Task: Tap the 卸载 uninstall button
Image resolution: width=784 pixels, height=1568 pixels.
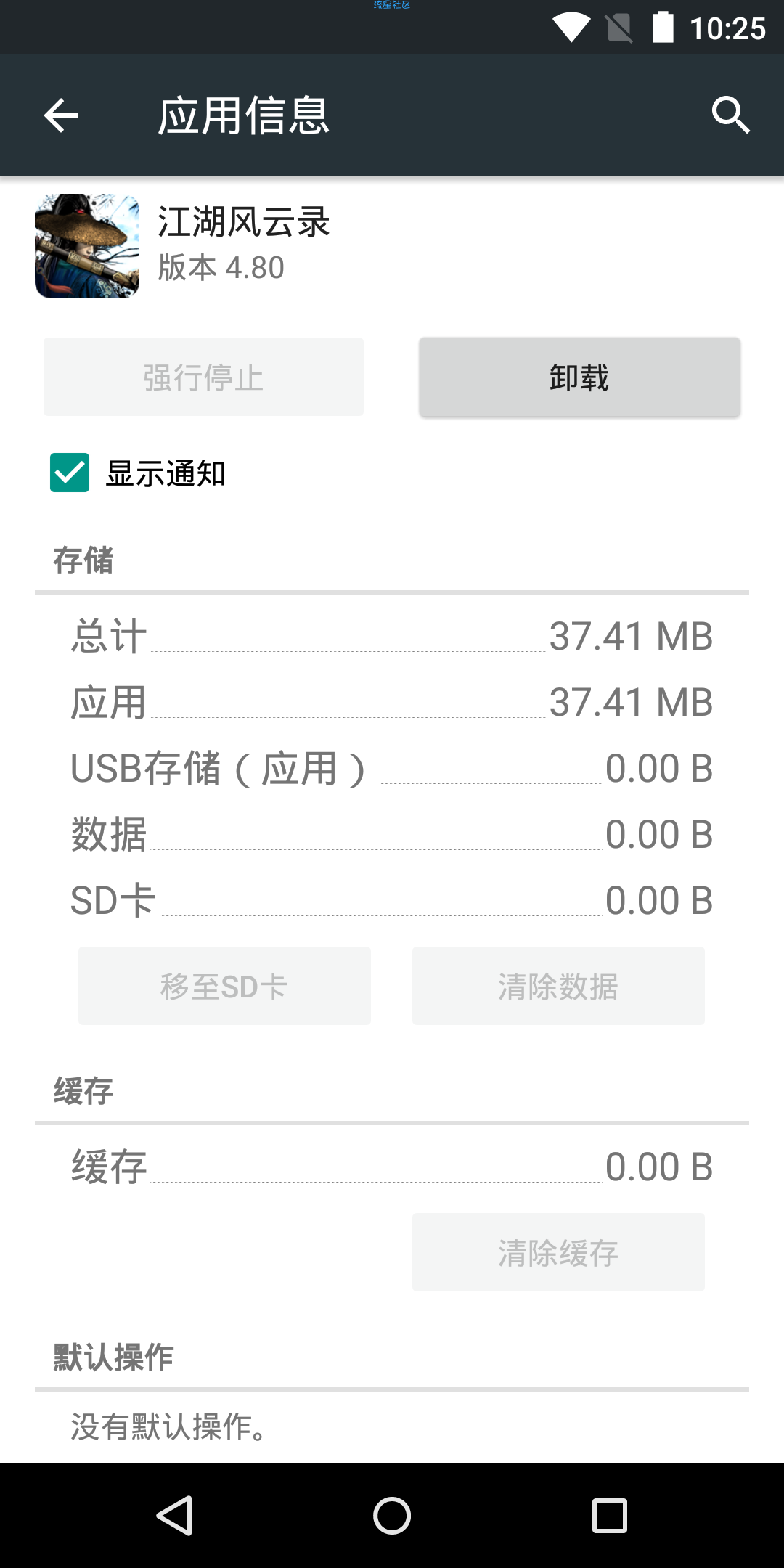Action: (579, 377)
